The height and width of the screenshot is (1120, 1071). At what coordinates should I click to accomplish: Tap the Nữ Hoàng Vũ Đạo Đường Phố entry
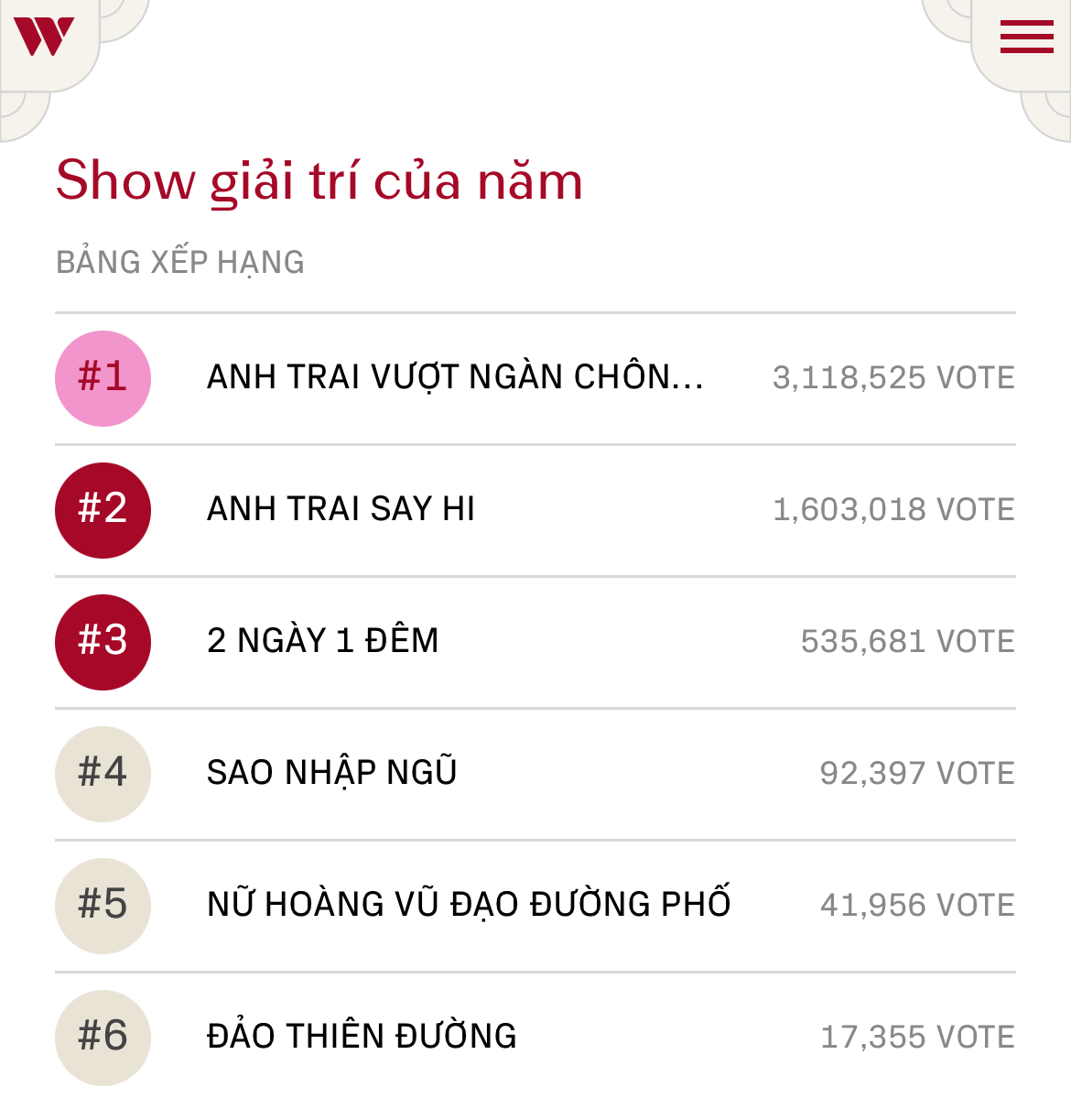point(469,905)
